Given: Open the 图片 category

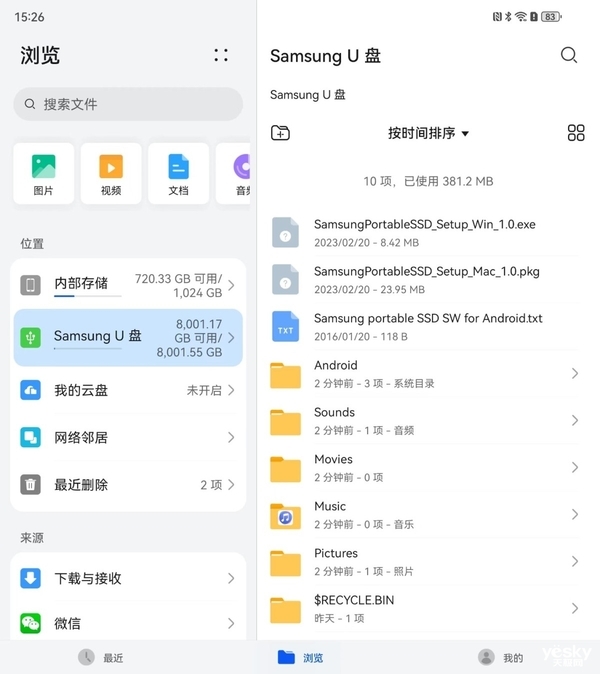Looking at the screenshot, I should tap(43, 174).
